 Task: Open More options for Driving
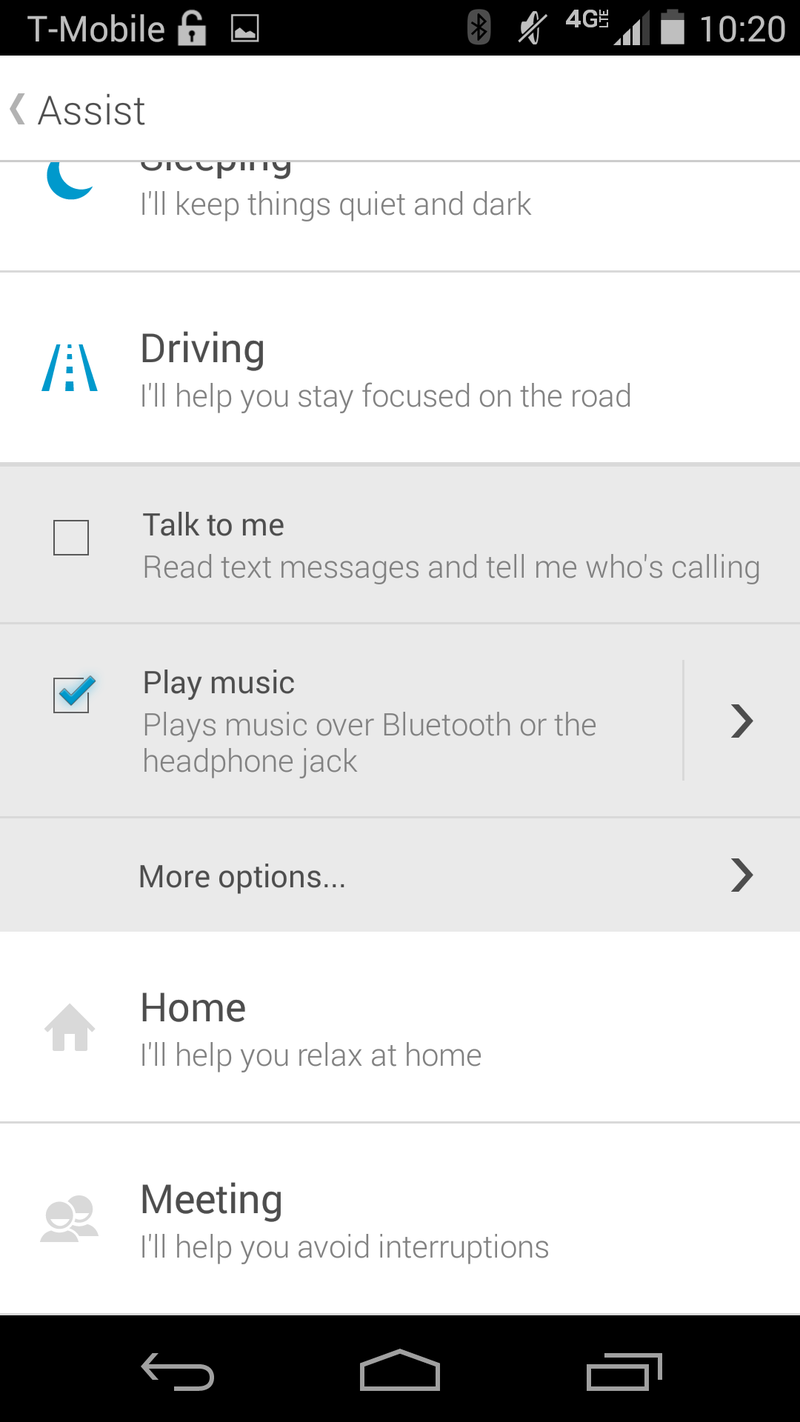(x=400, y=876)
